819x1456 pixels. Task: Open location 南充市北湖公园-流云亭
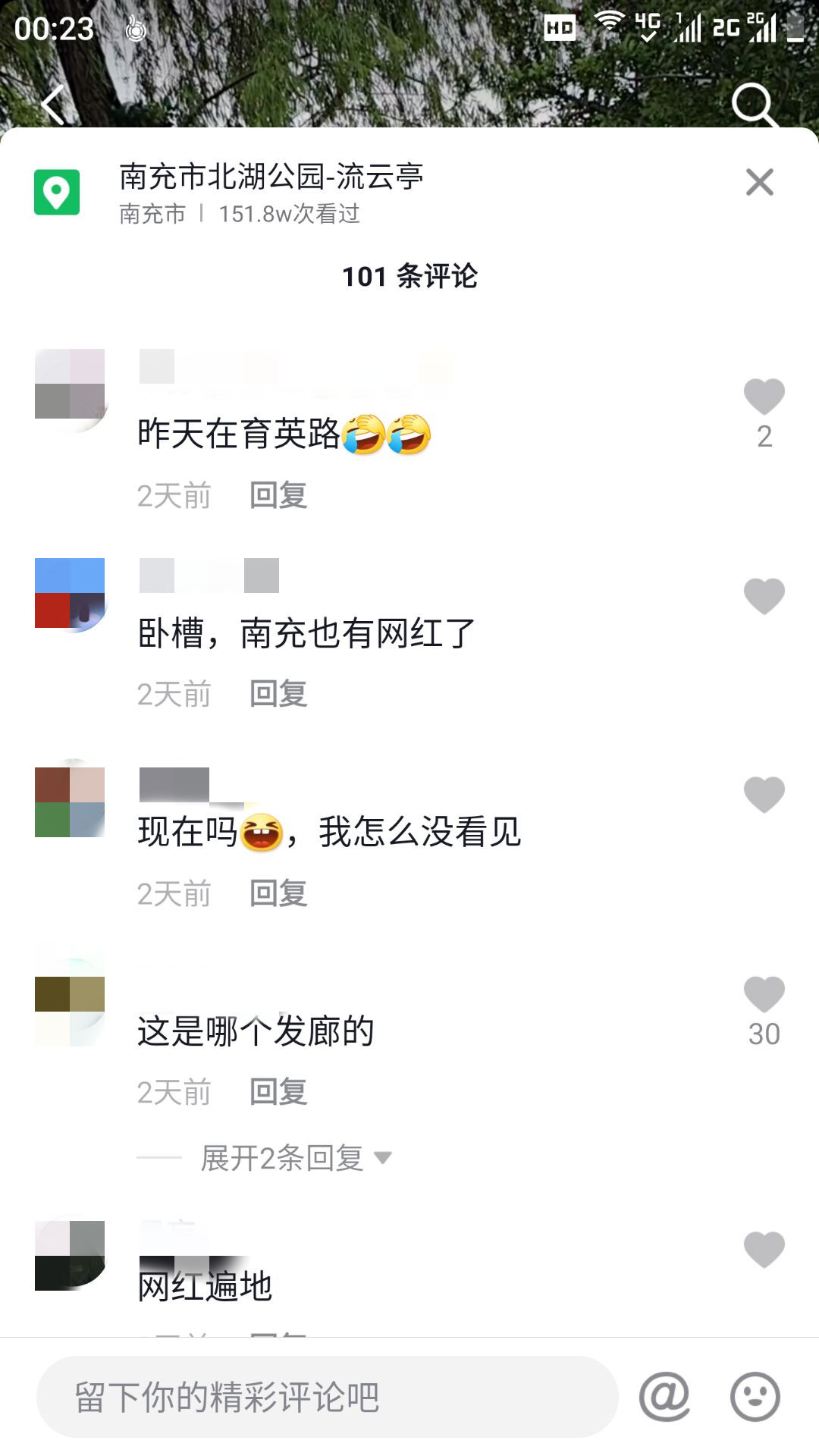coord(271,177)
